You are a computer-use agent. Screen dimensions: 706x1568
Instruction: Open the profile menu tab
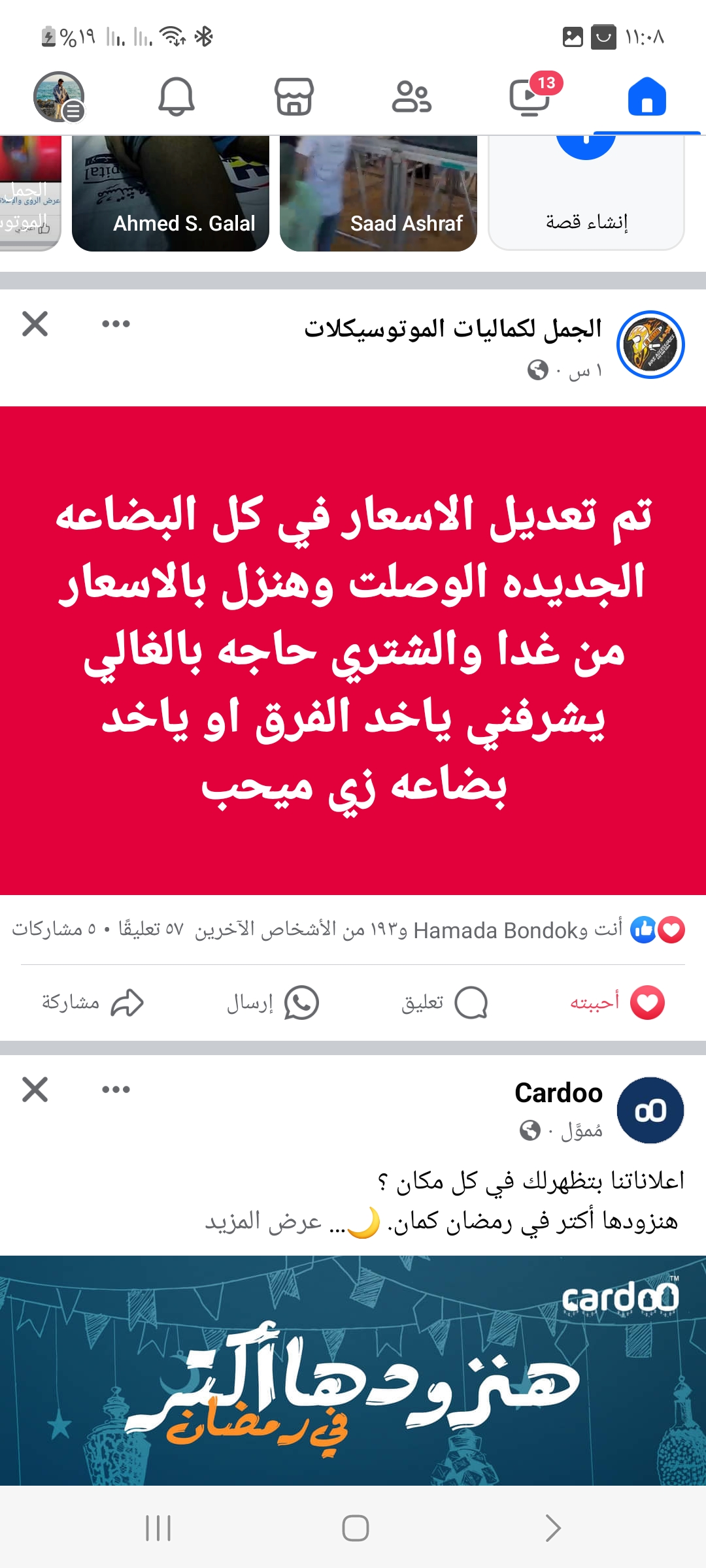click(x=59, y=97)
